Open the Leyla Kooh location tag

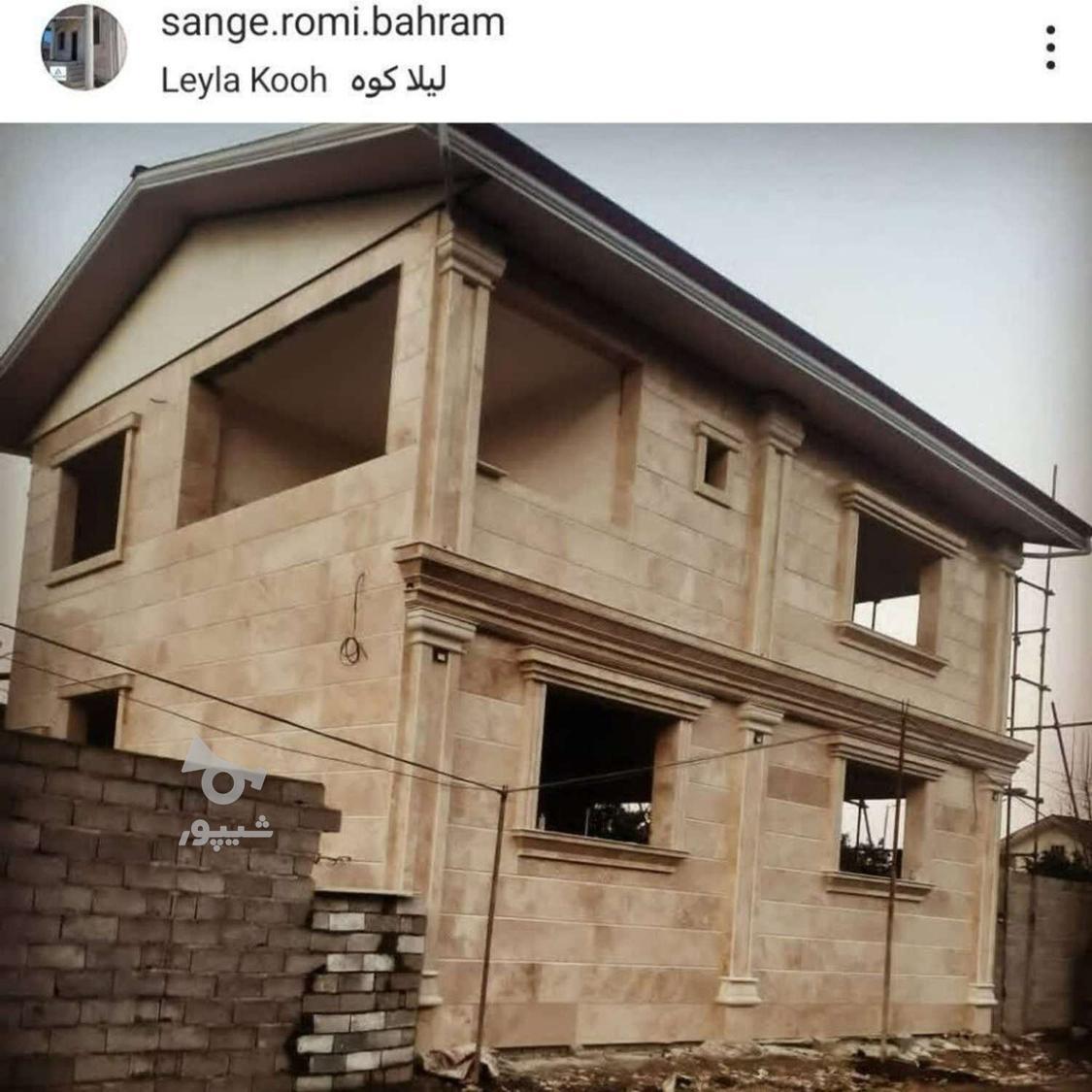point(303,80)
